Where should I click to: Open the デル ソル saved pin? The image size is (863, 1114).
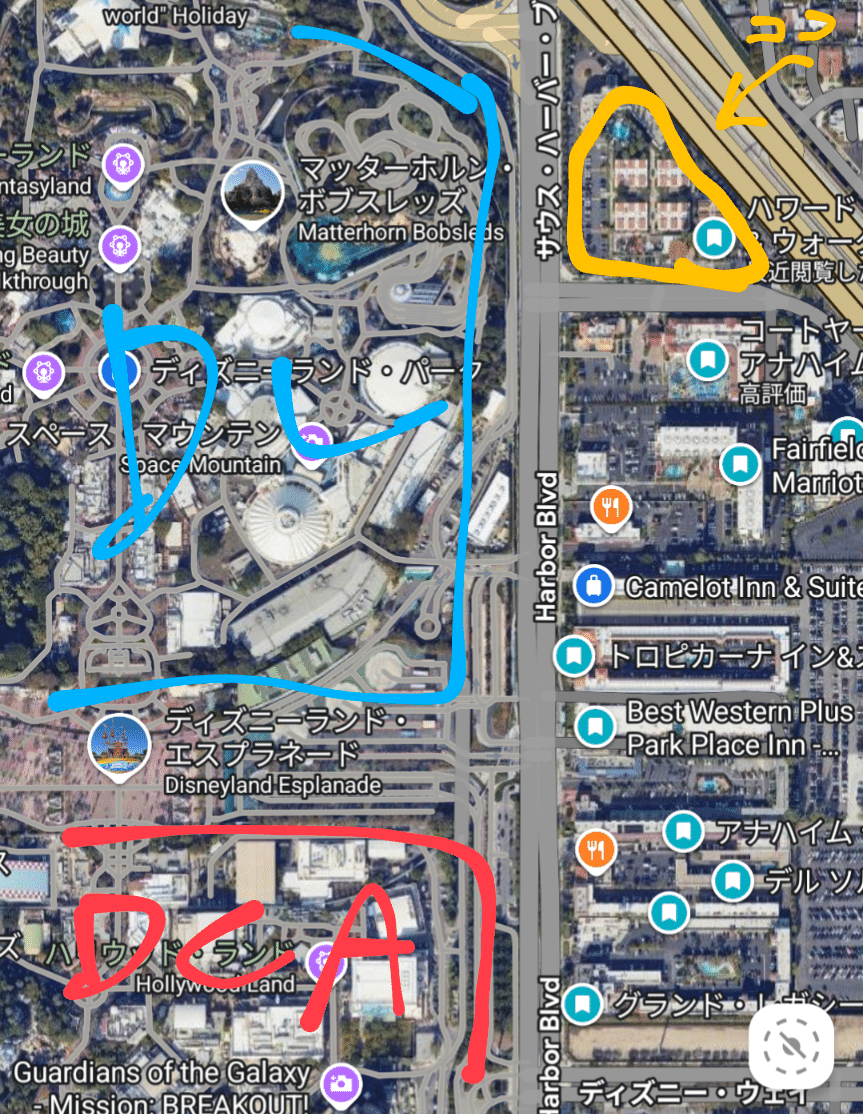(733, 881)
